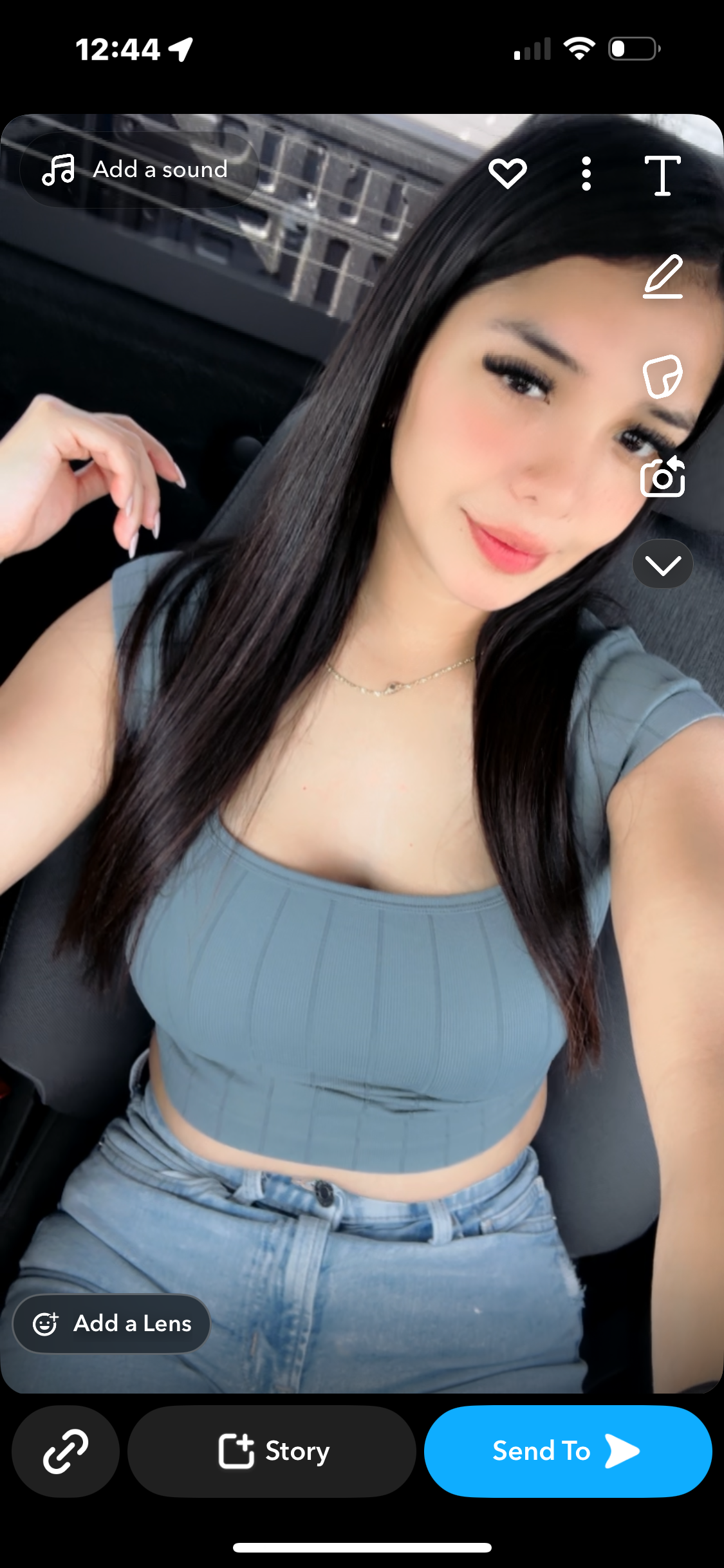724x1568 pixels.
Task: Tap the camera with arrow icon
Action: tap(663, 477)
